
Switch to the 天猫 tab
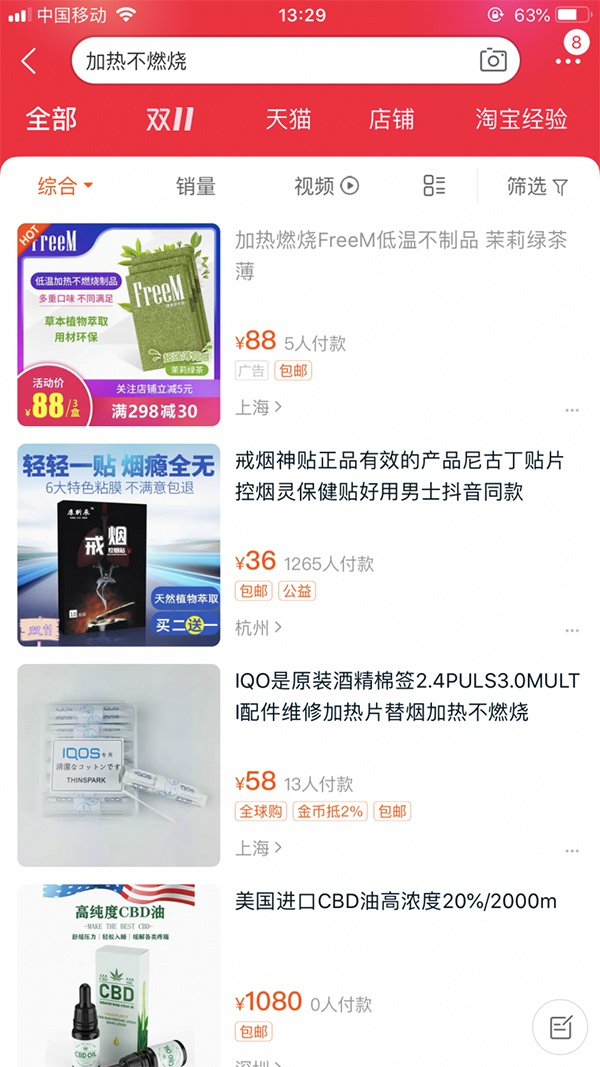click(288, 119)
